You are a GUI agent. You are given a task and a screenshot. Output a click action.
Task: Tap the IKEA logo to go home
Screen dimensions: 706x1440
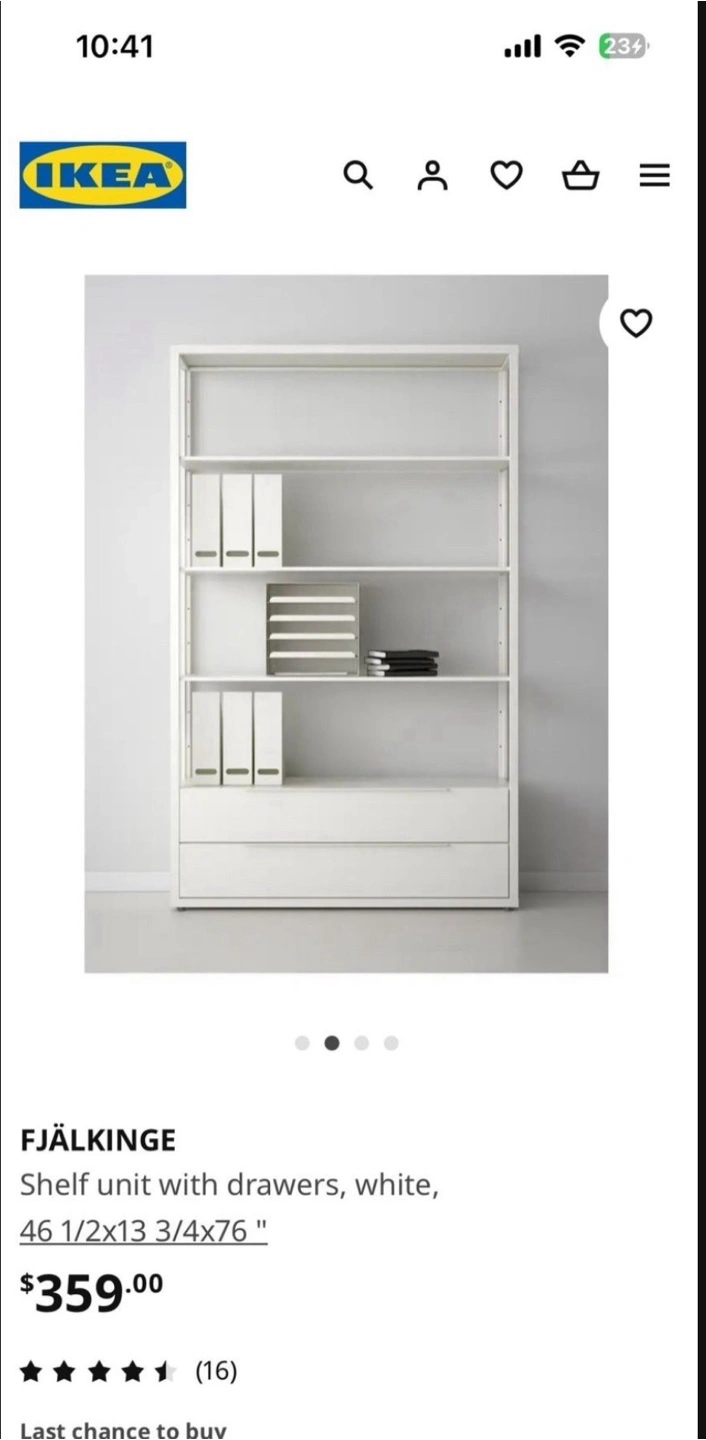click(x=103, y=175)
